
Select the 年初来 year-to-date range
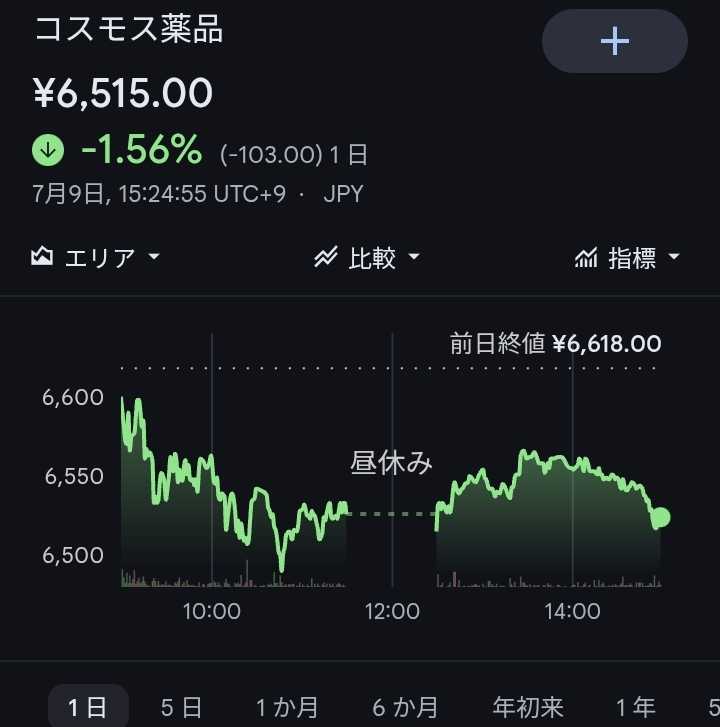pos(528,708)
